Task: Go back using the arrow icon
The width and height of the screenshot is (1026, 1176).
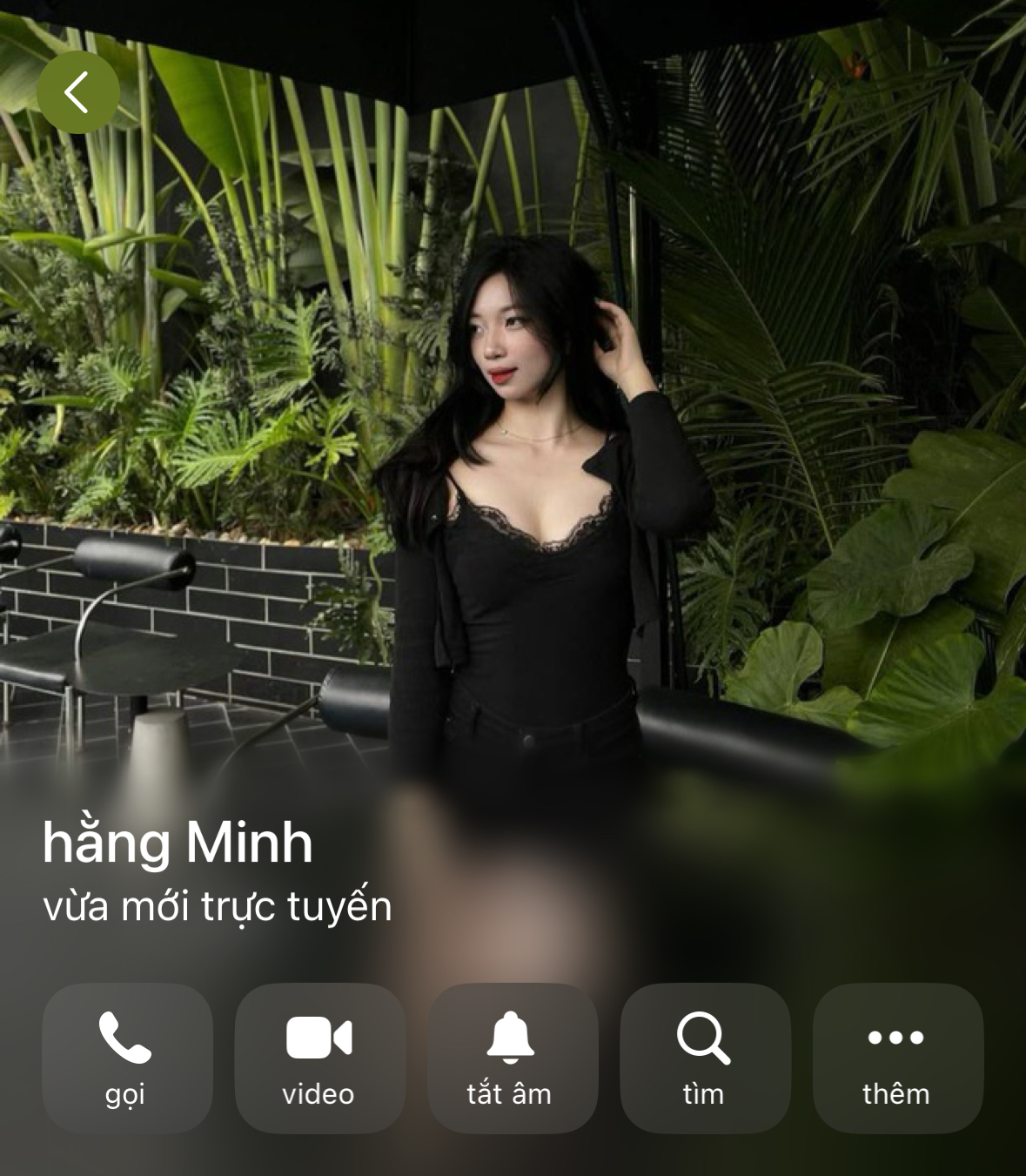Action: point(77,92)
